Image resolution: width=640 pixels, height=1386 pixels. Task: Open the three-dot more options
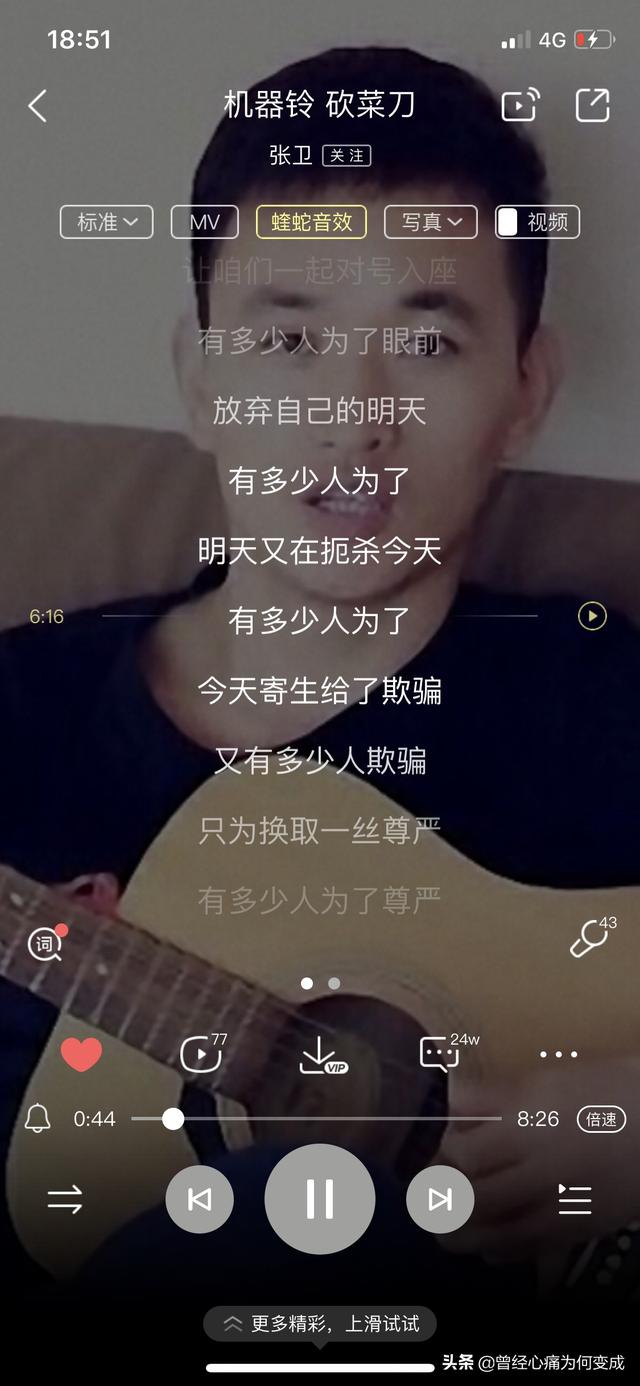[x=558, y=1054]
